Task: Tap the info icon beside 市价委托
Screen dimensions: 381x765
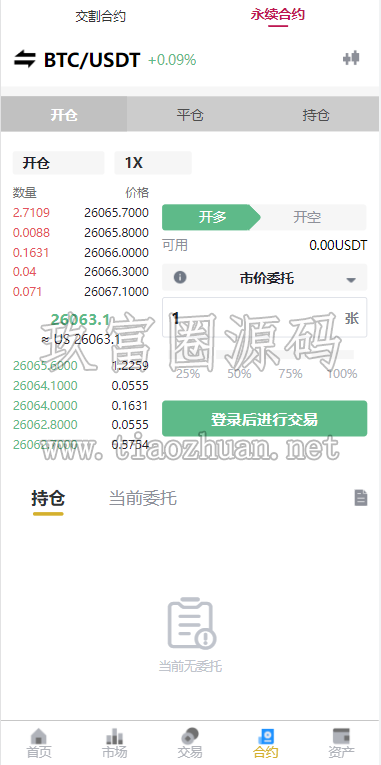Action: pyautogui.click(x=180, y=278)
